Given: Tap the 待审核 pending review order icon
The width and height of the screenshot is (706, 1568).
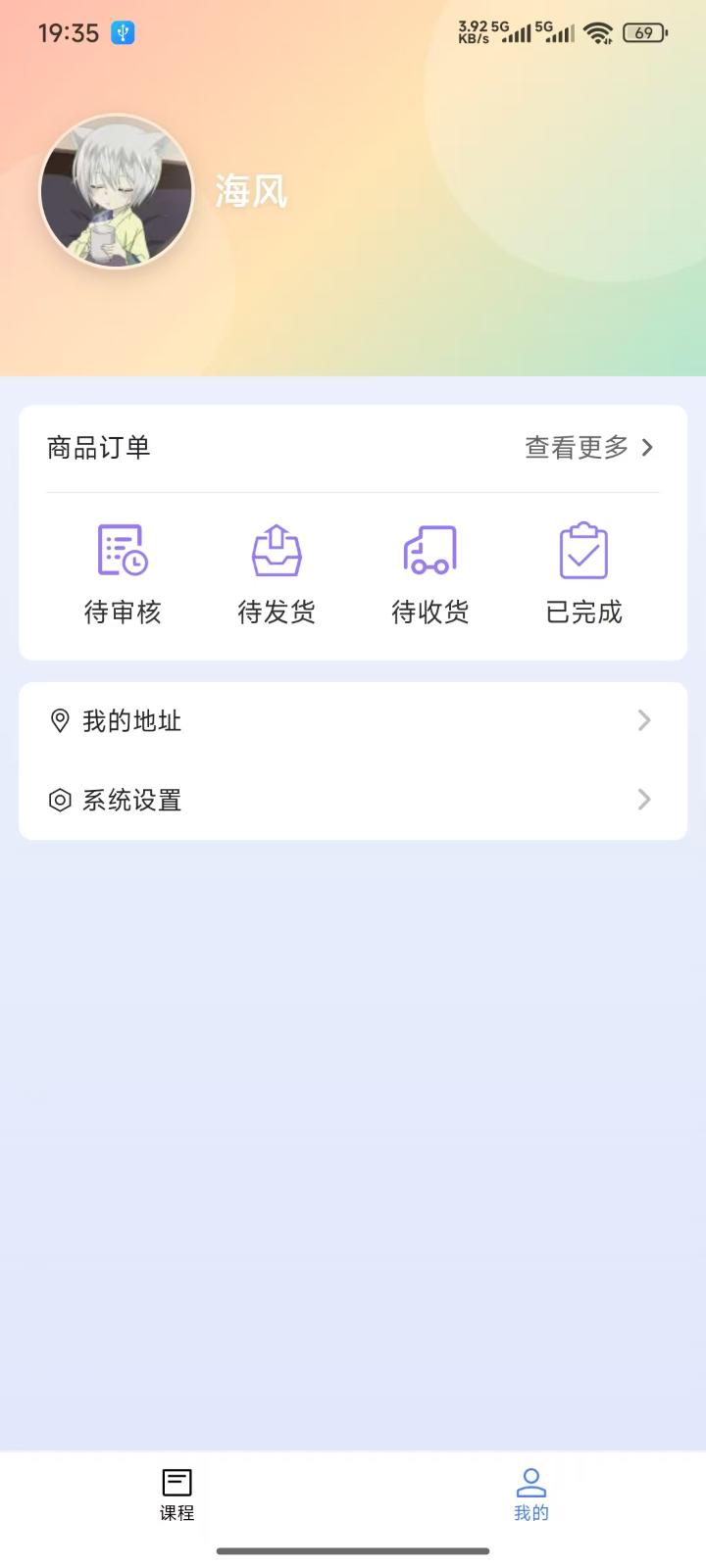Looking at the screenshot, I should [122, 551].
